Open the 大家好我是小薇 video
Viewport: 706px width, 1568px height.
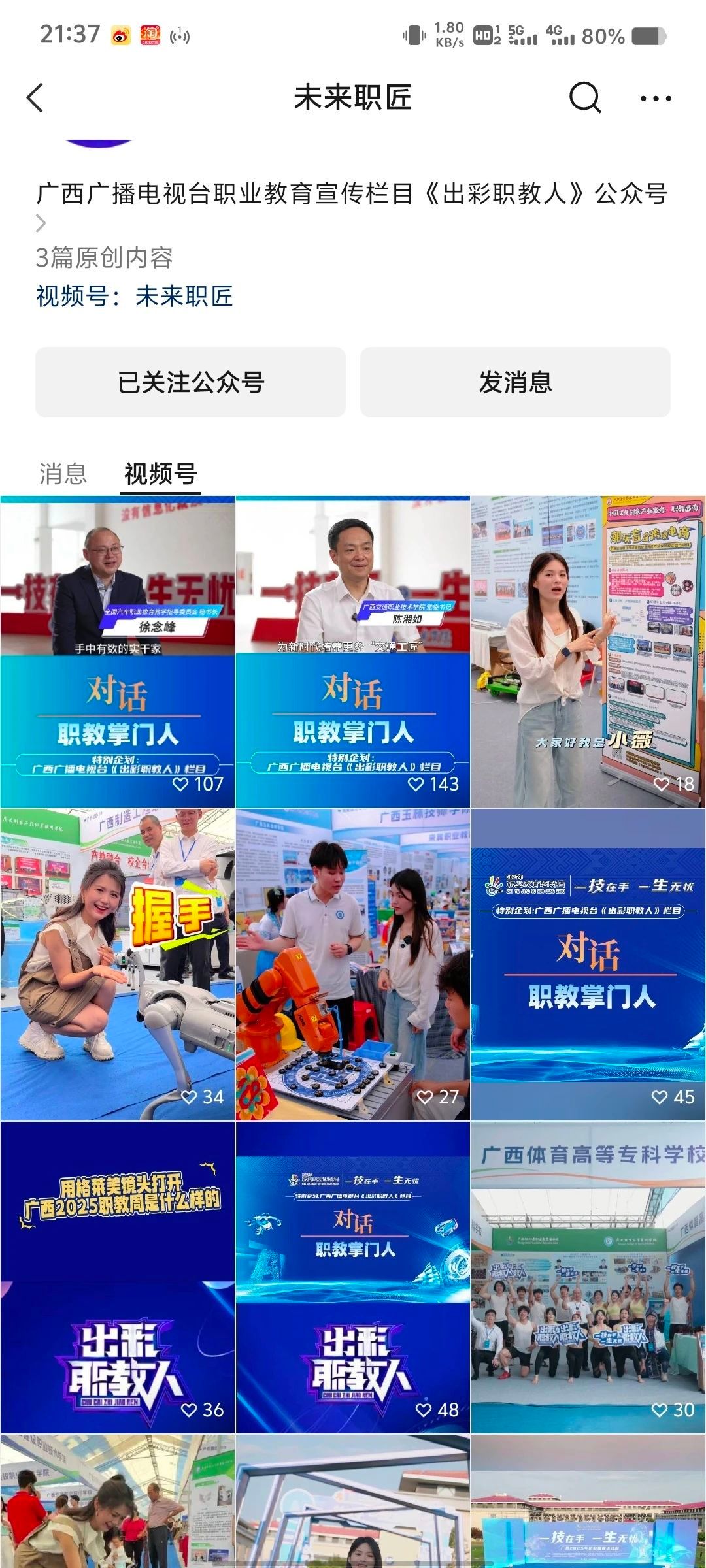click(588, 651)
